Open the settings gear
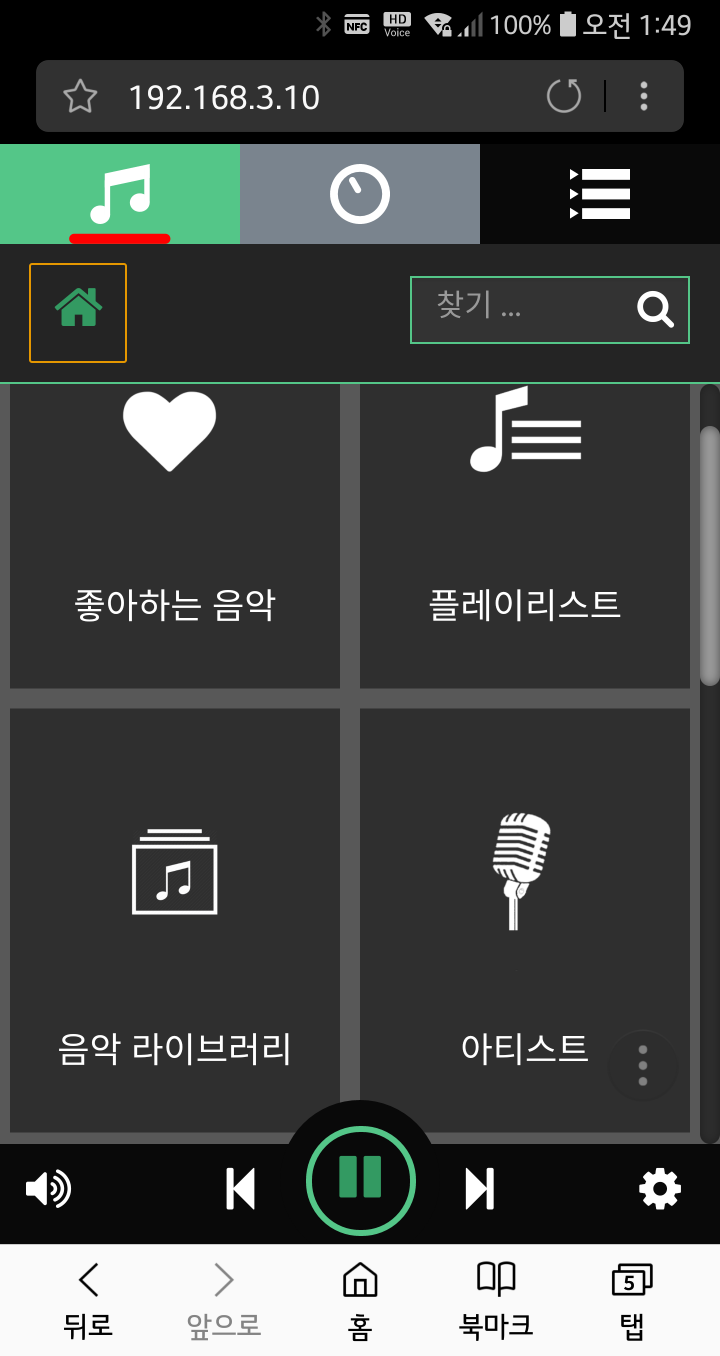720x1356 pixels. click(660, 1189)
